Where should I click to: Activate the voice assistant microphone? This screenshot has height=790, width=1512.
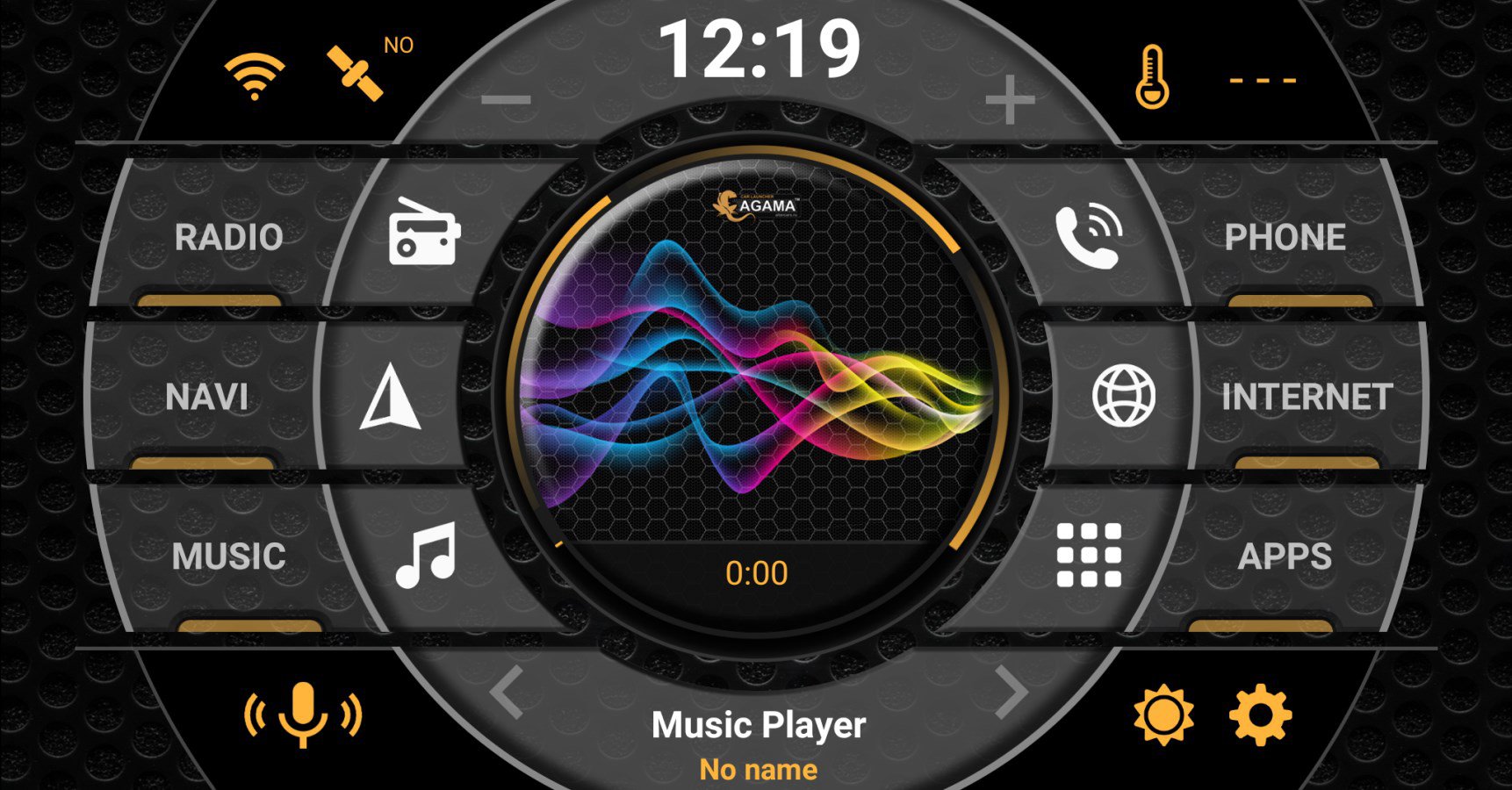302,715
